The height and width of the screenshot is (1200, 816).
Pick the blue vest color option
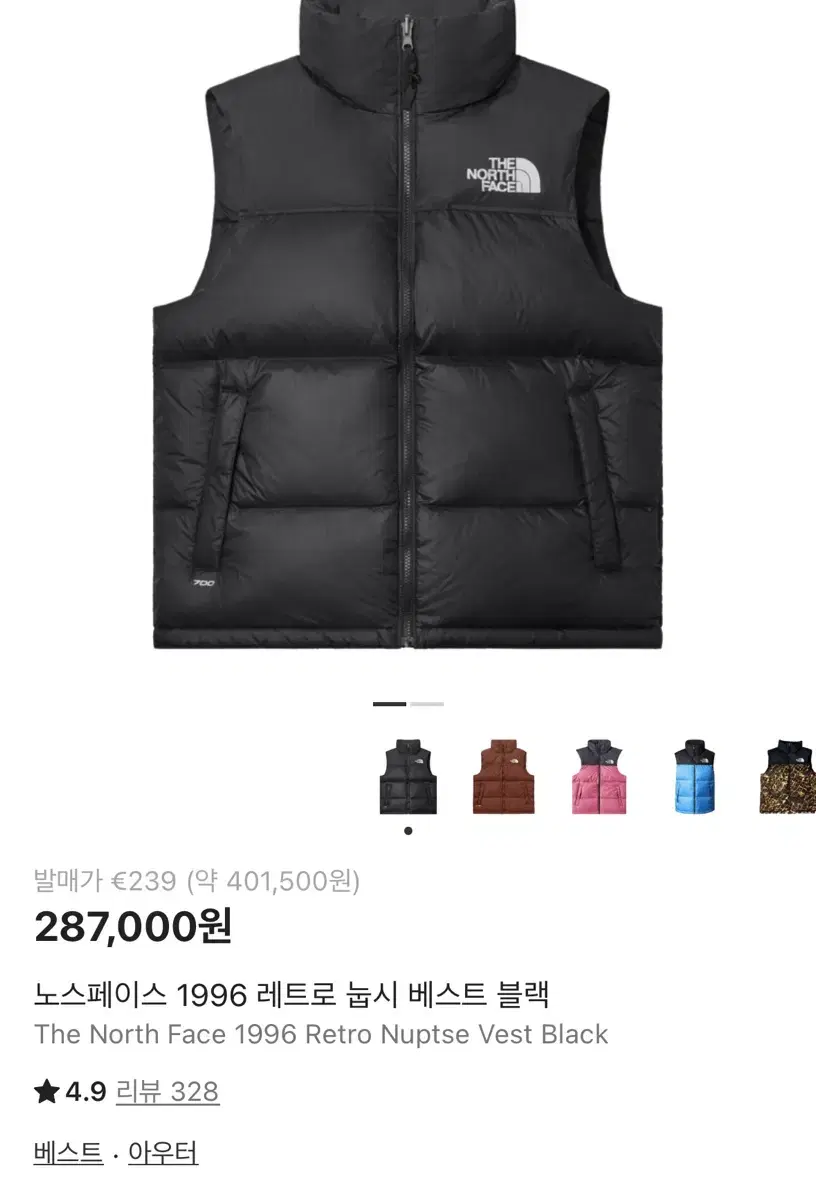(x=695, y=778)
